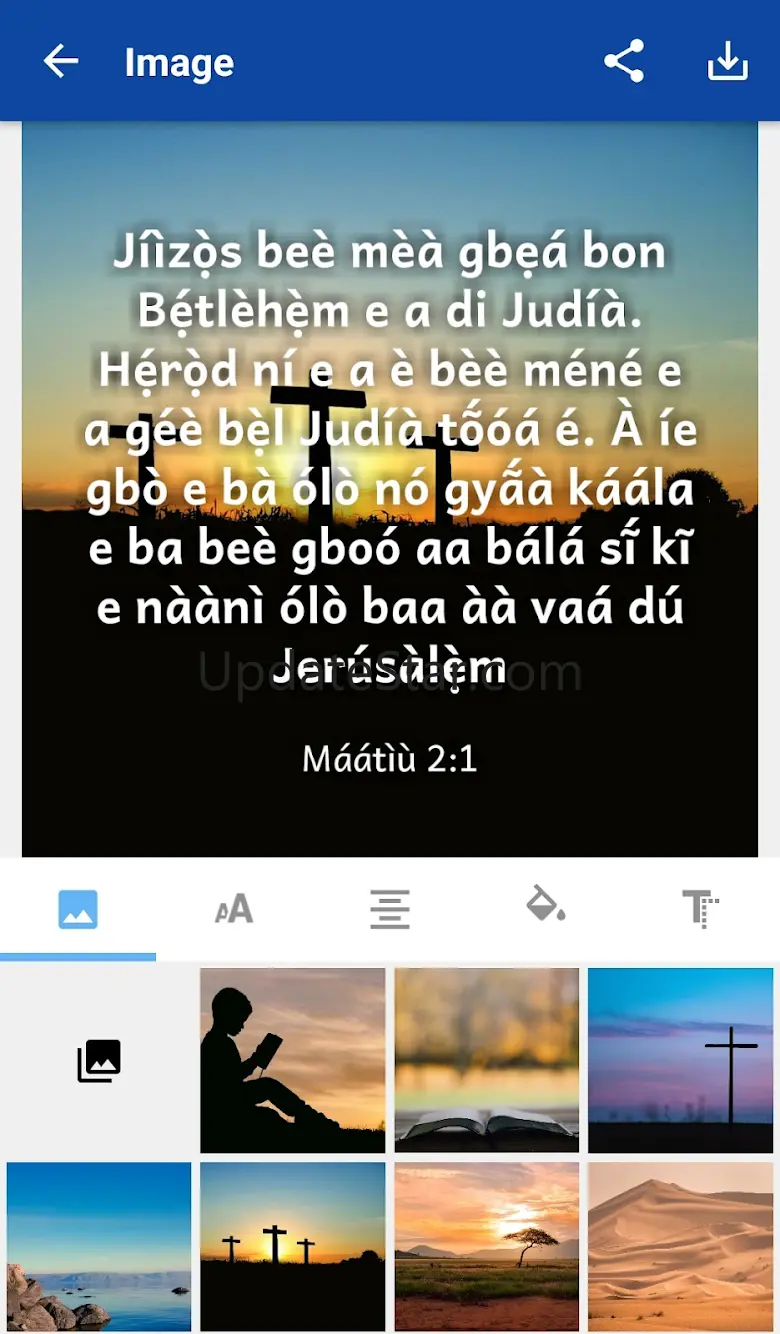Open the text alignment tab
The width and height of the screenshot is (780, 1334).
[x=390, y=909]
